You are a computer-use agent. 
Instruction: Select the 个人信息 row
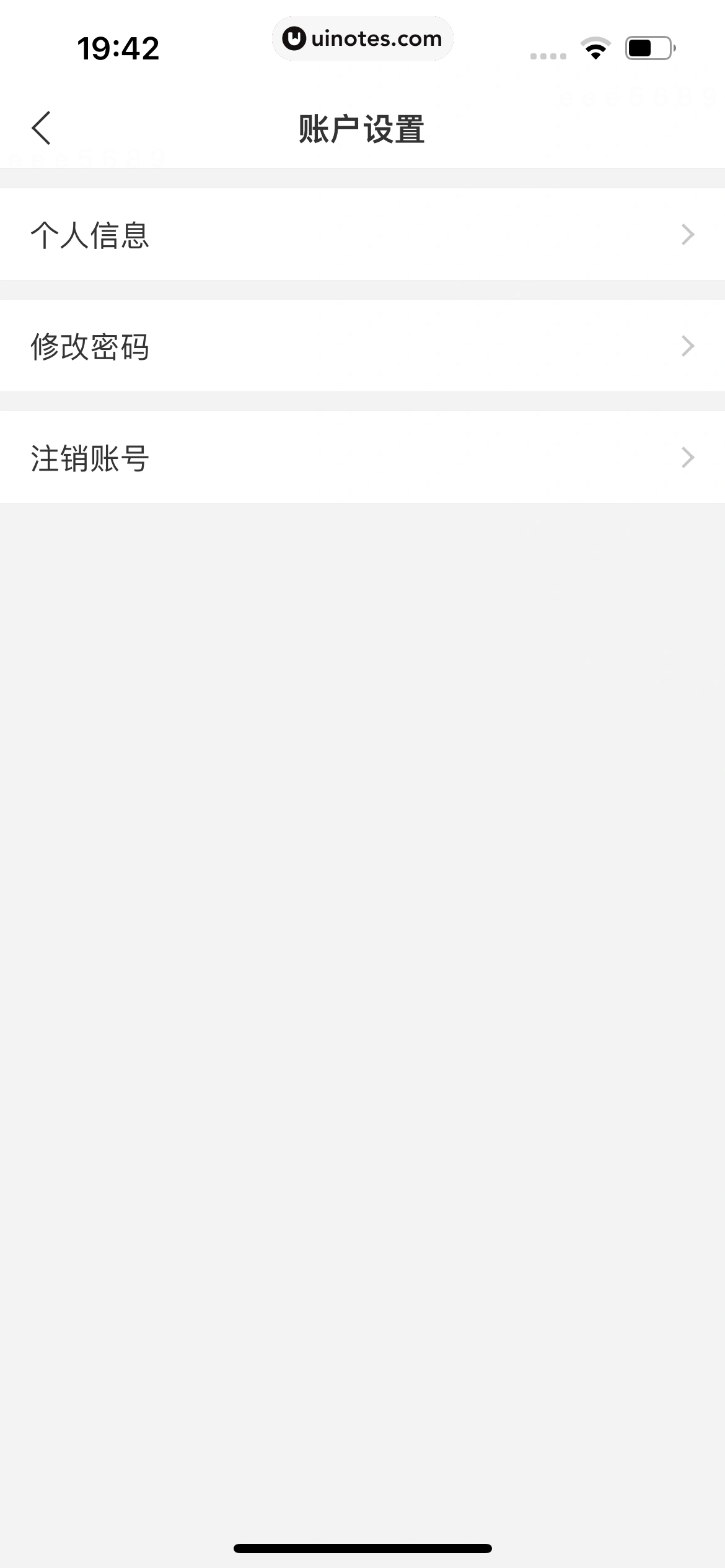[x=362, y=234]
